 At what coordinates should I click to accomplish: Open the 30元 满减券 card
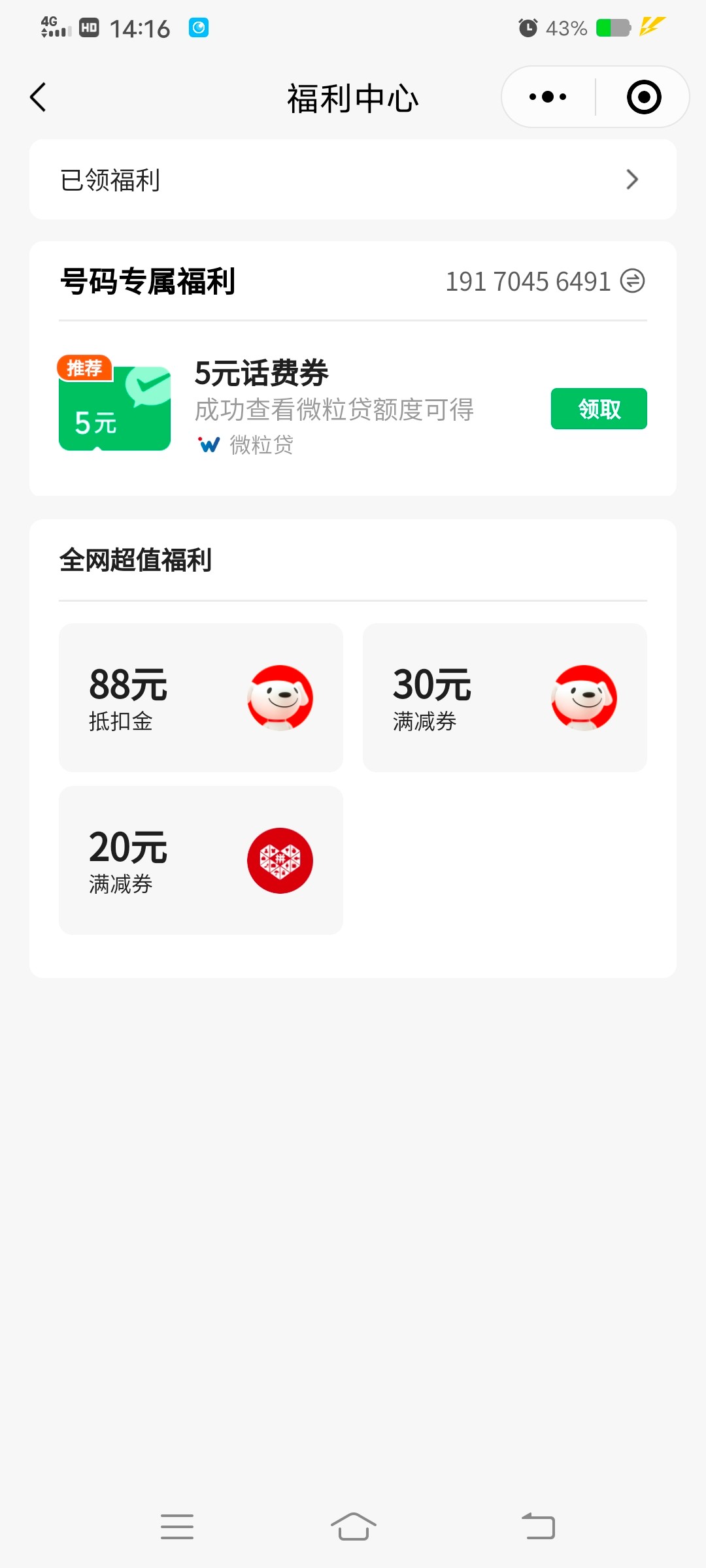(x=505, y=698)
